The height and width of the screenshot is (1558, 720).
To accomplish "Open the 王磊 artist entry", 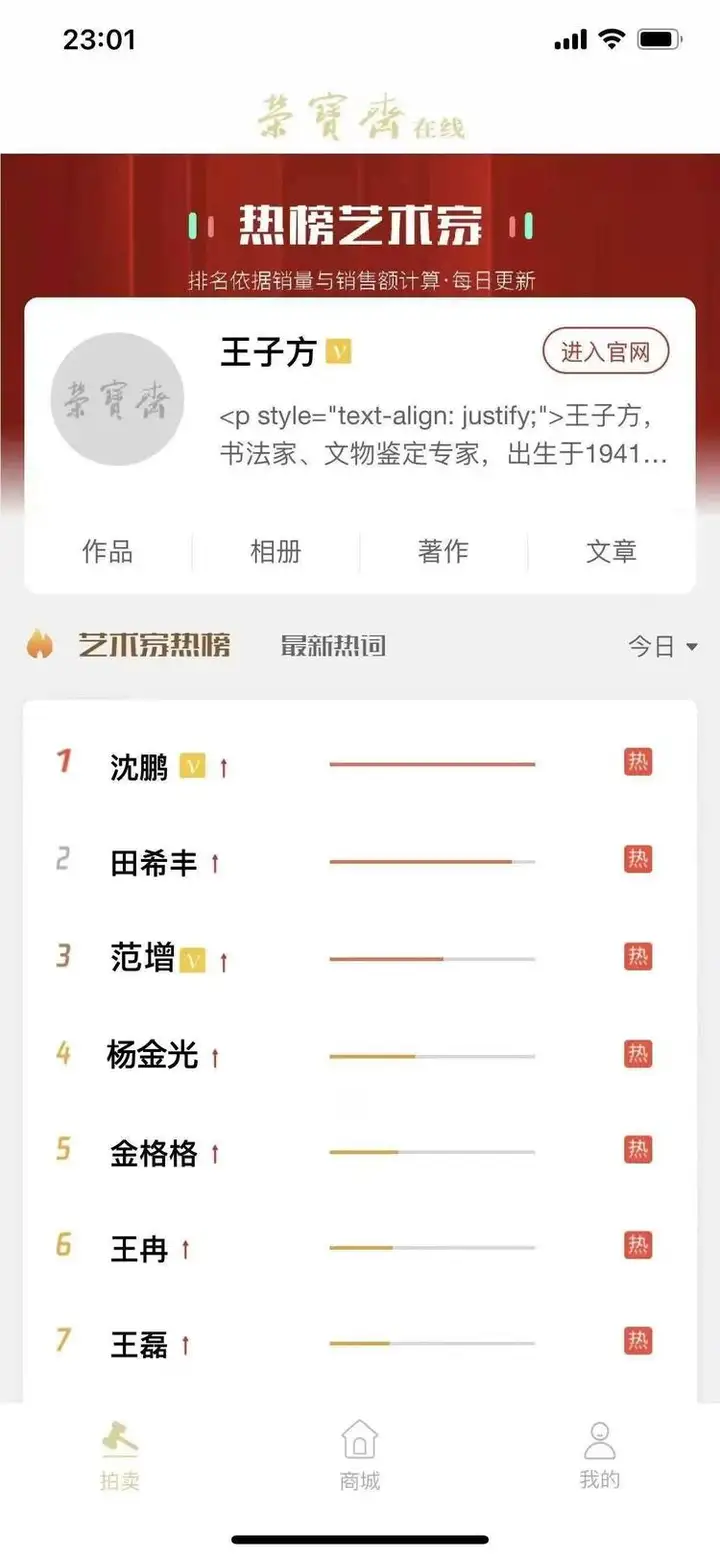I will click(x=139, y=1344).
